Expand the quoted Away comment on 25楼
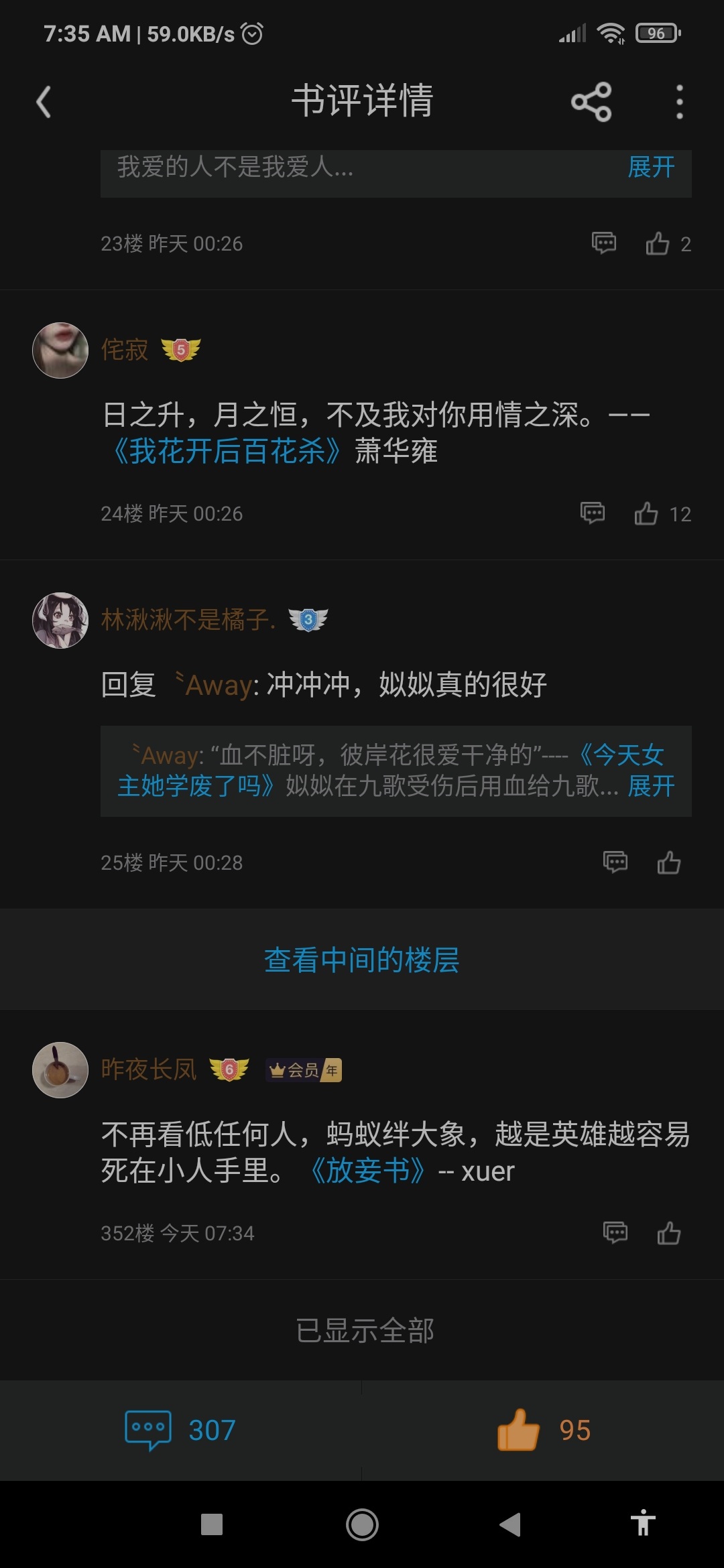This screenshot has height=1568, width=724. [x=650, y=786]
